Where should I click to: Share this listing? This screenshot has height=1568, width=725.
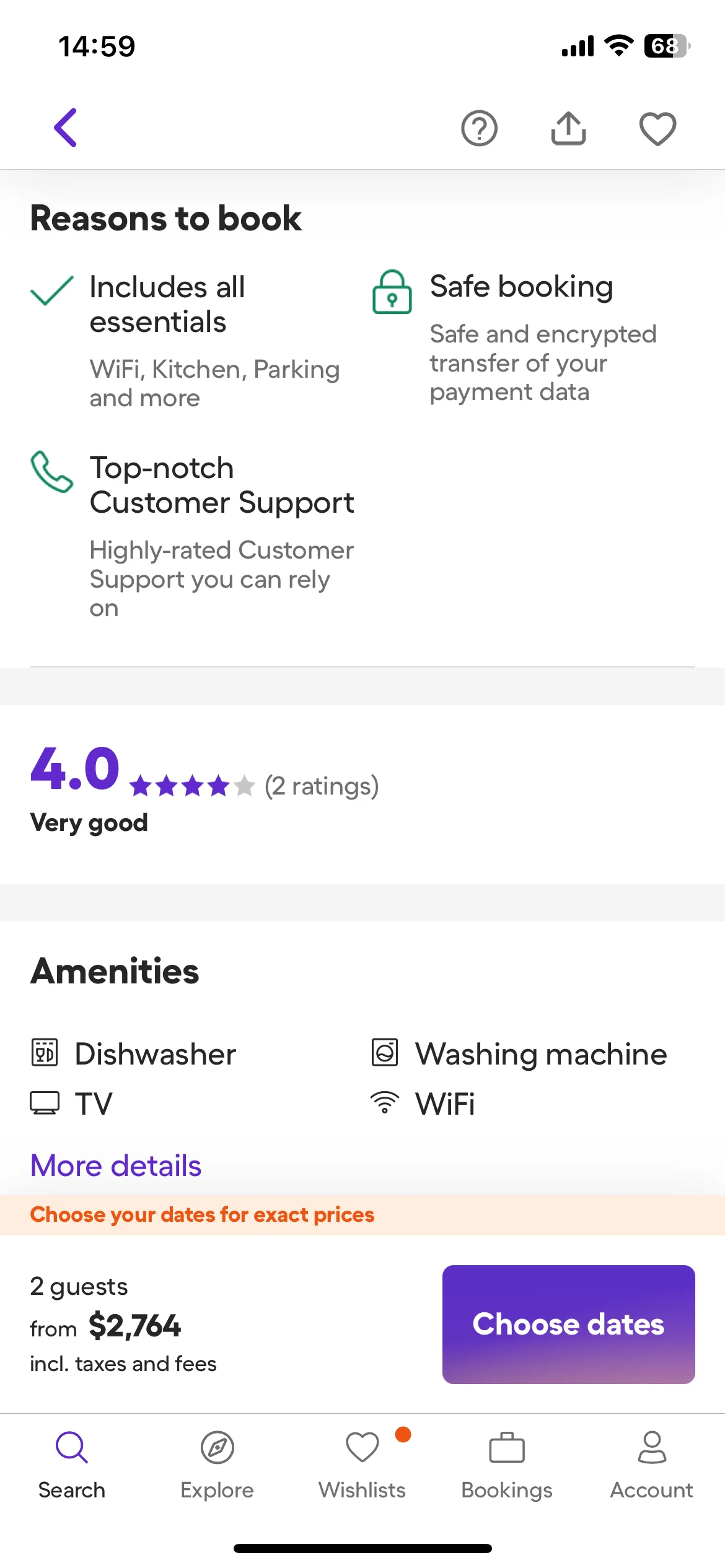tap(568, 128)
